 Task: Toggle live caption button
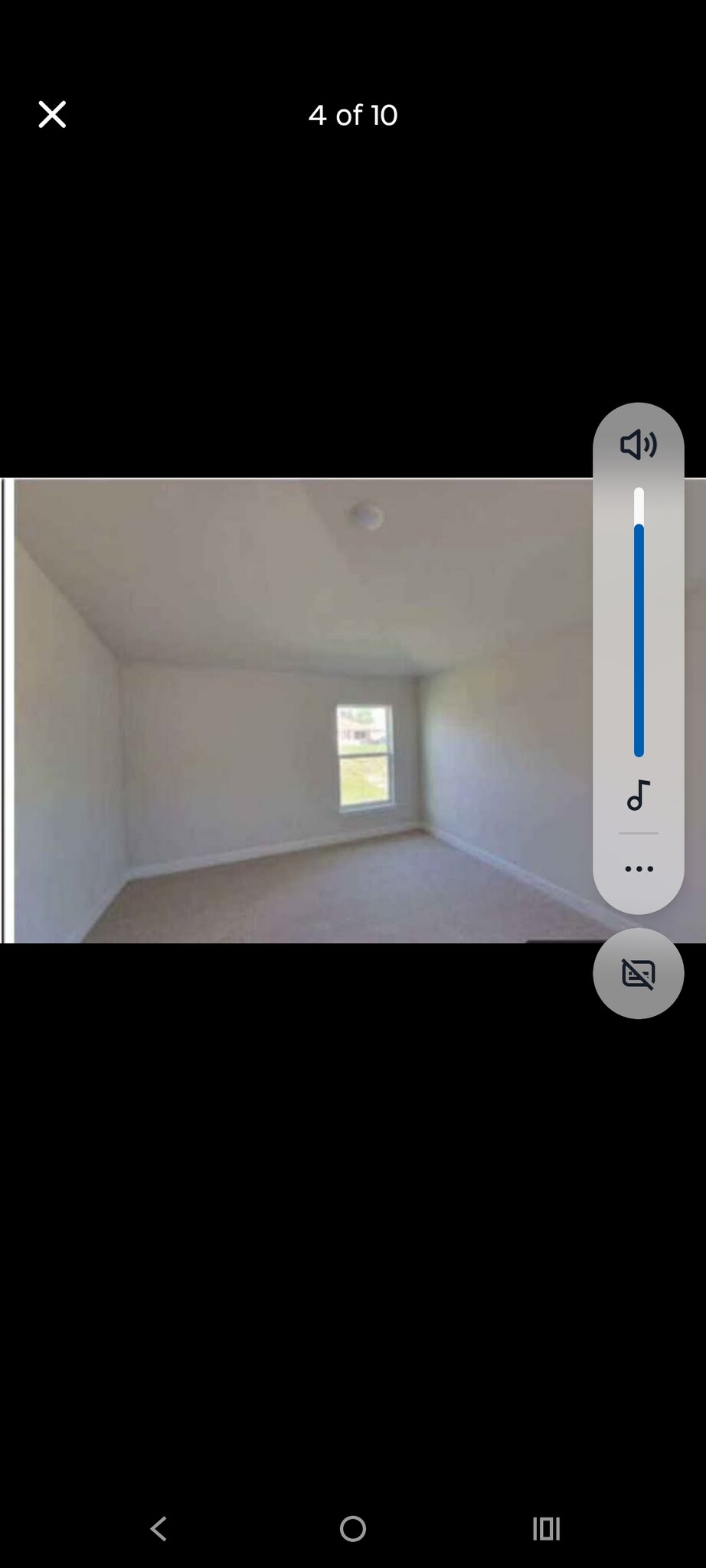638,974
